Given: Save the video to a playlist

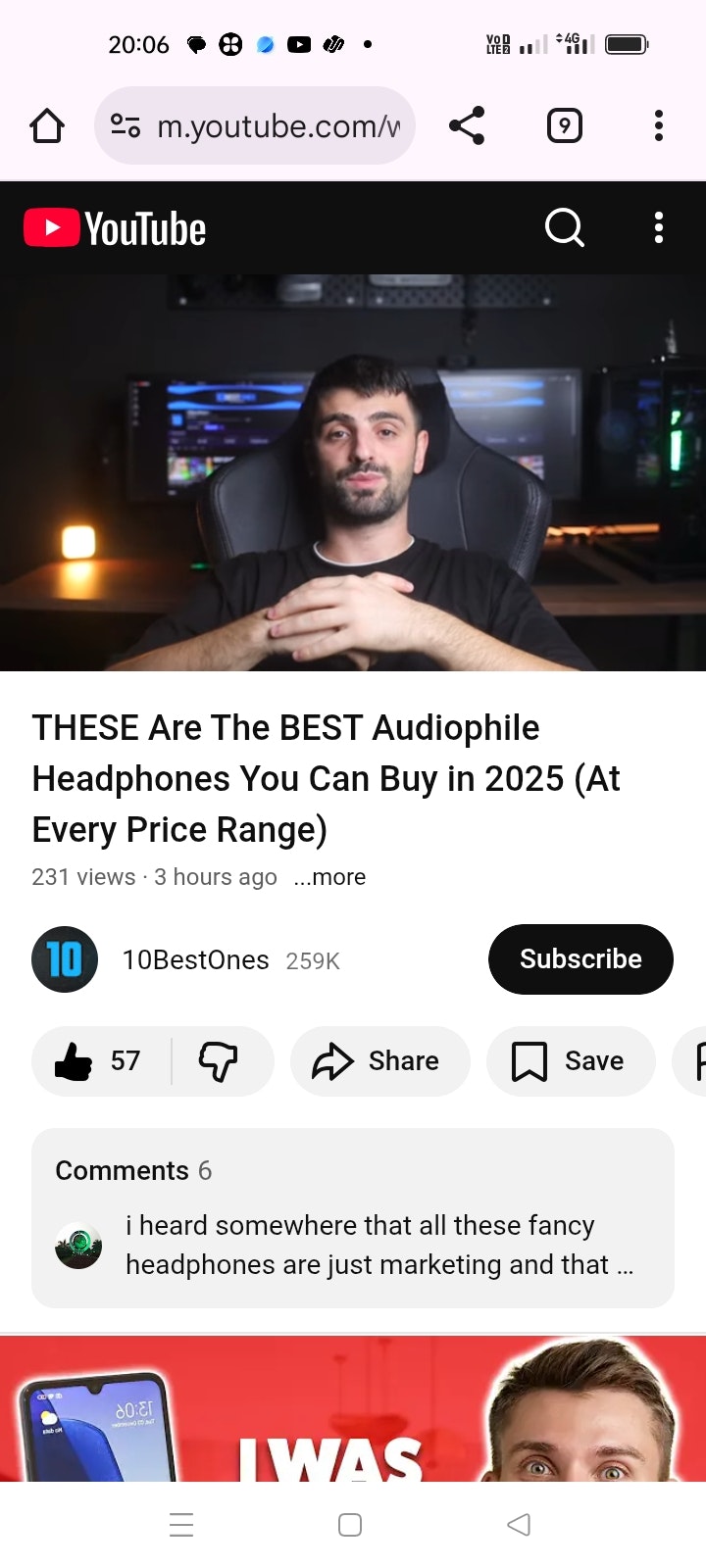Looking at the screenshot, I should (x=570, y=1060).
